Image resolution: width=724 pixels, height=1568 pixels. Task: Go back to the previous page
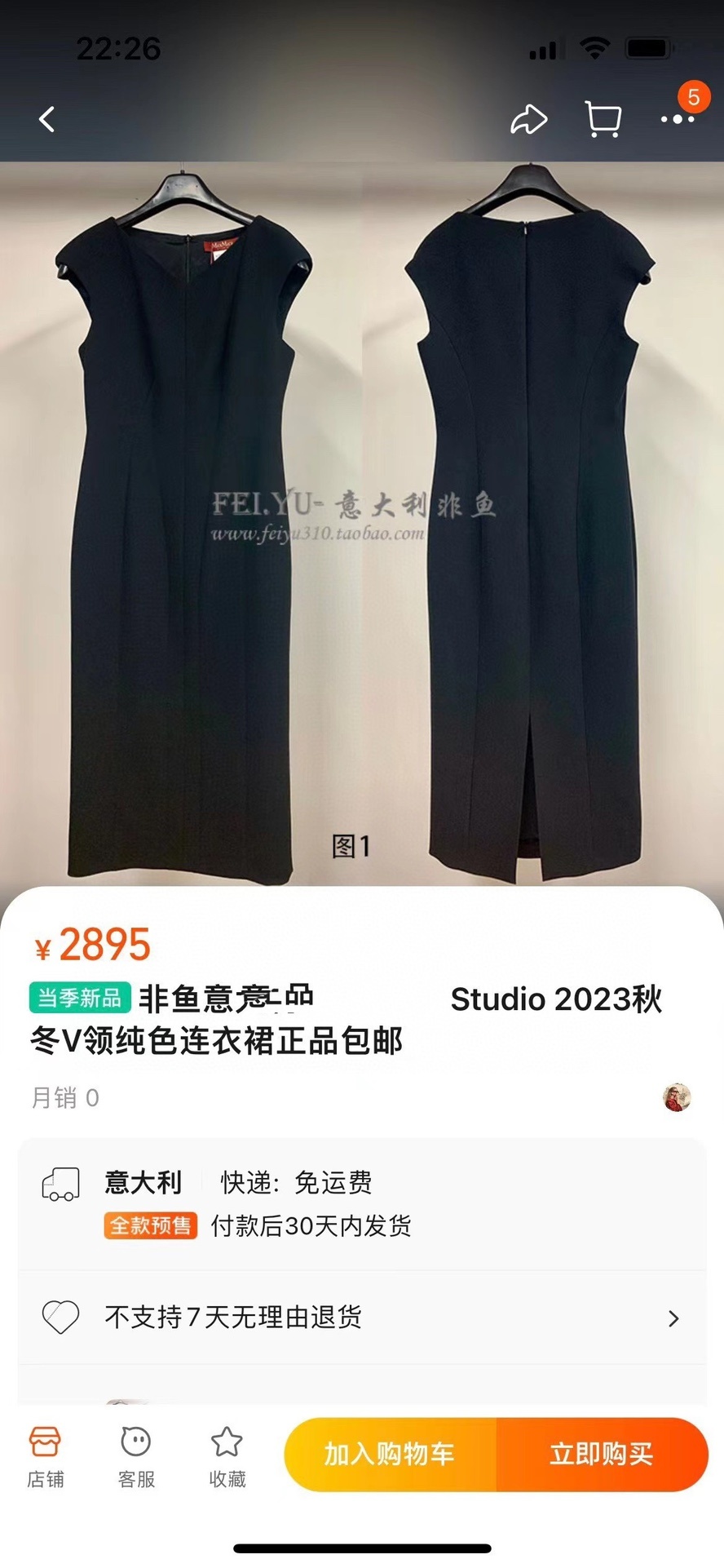[47, 120]
